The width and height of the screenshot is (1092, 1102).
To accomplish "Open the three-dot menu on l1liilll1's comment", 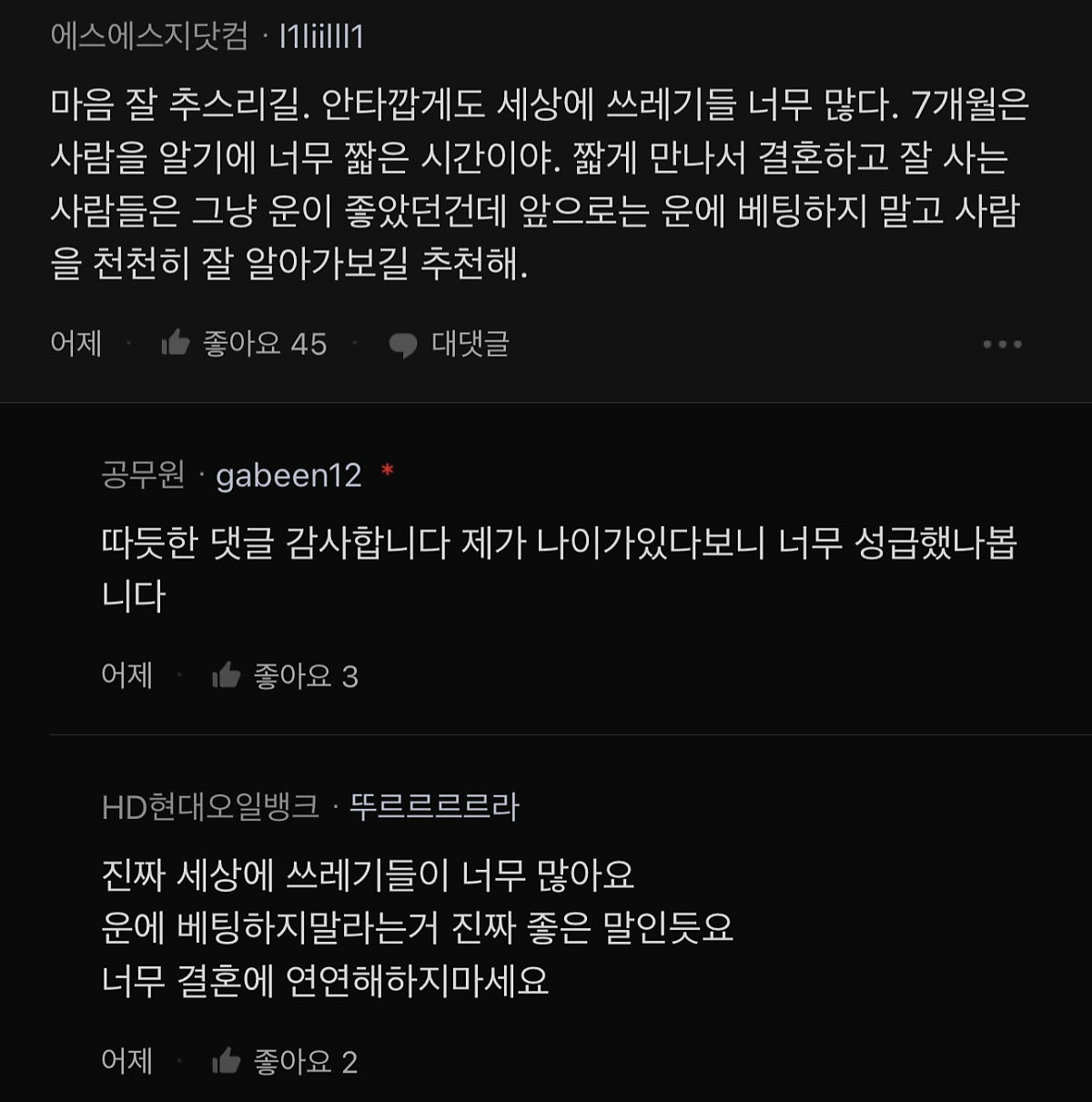I will click(x=1002, y=344).
